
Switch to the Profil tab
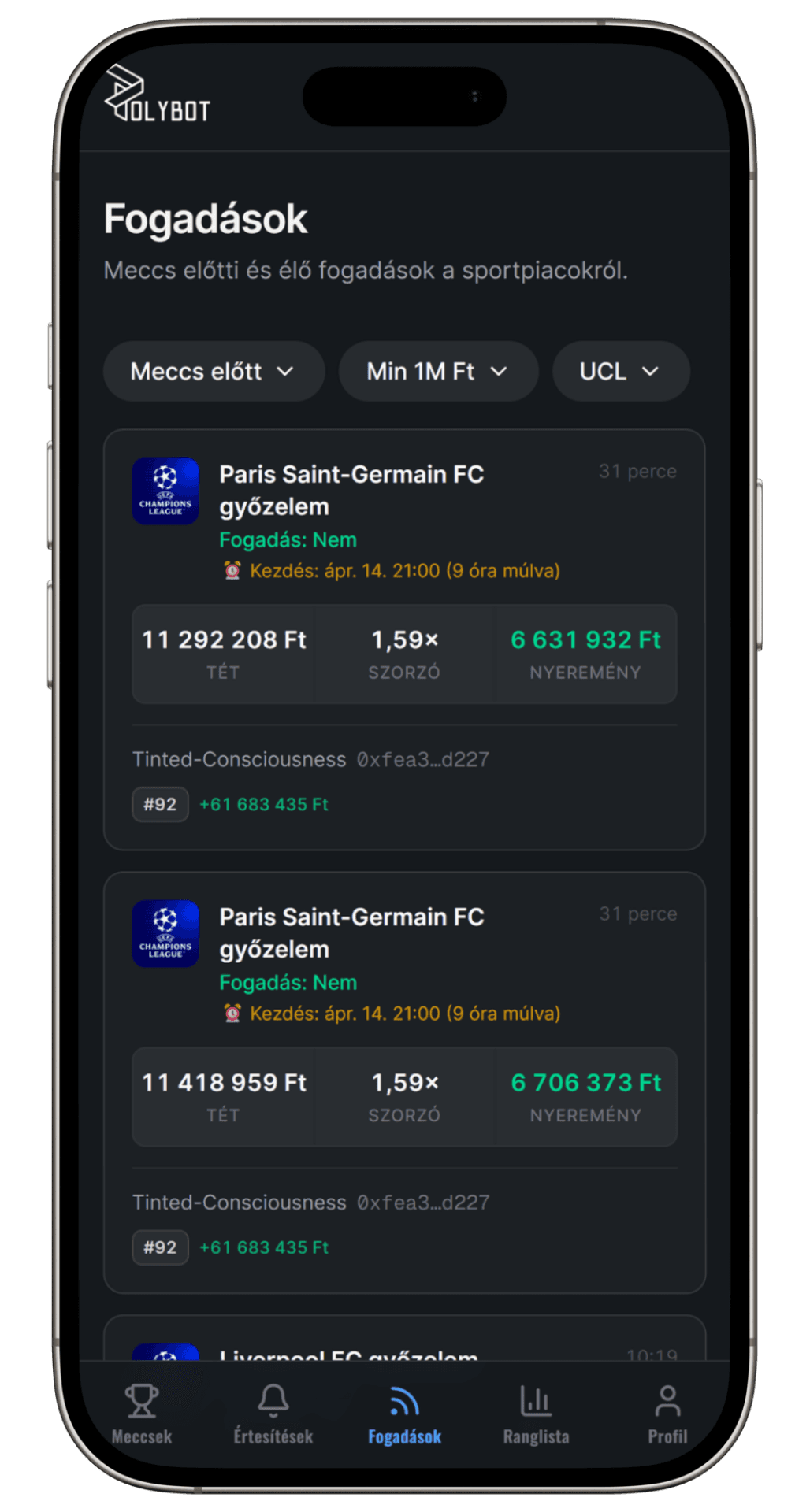coord(667,1414)
